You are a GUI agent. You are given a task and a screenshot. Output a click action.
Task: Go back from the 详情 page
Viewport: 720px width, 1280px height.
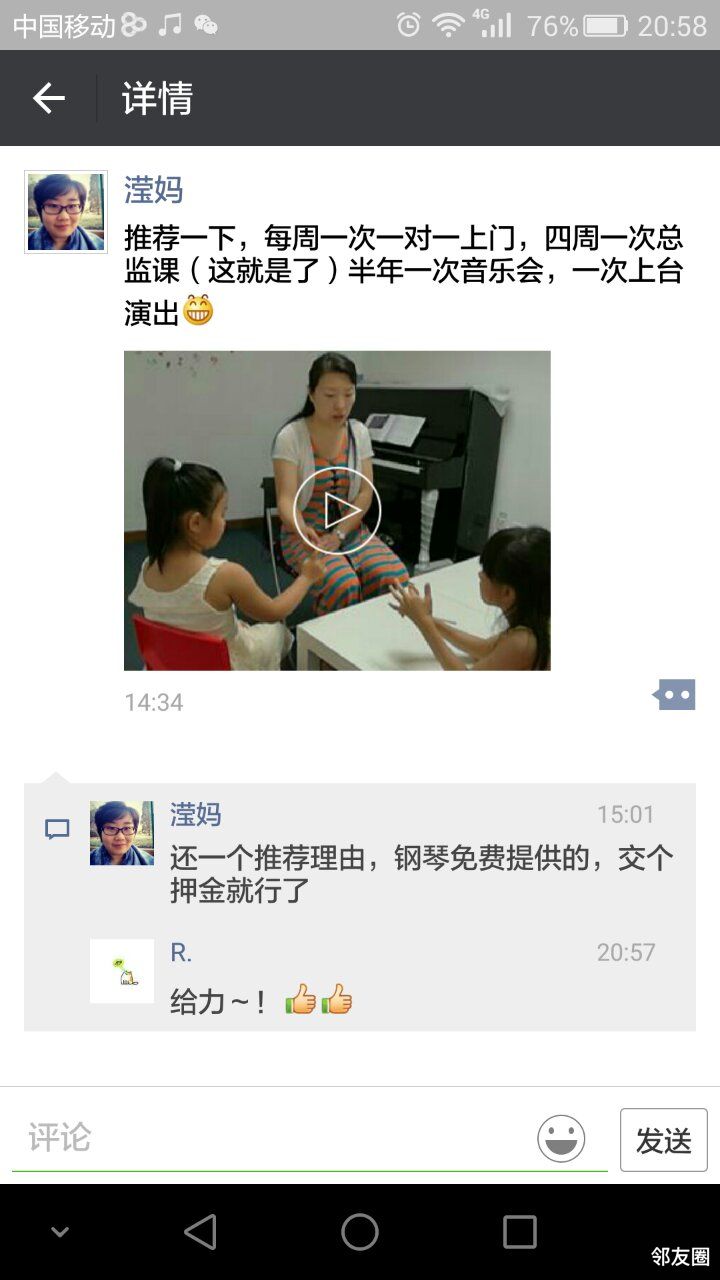48,98
